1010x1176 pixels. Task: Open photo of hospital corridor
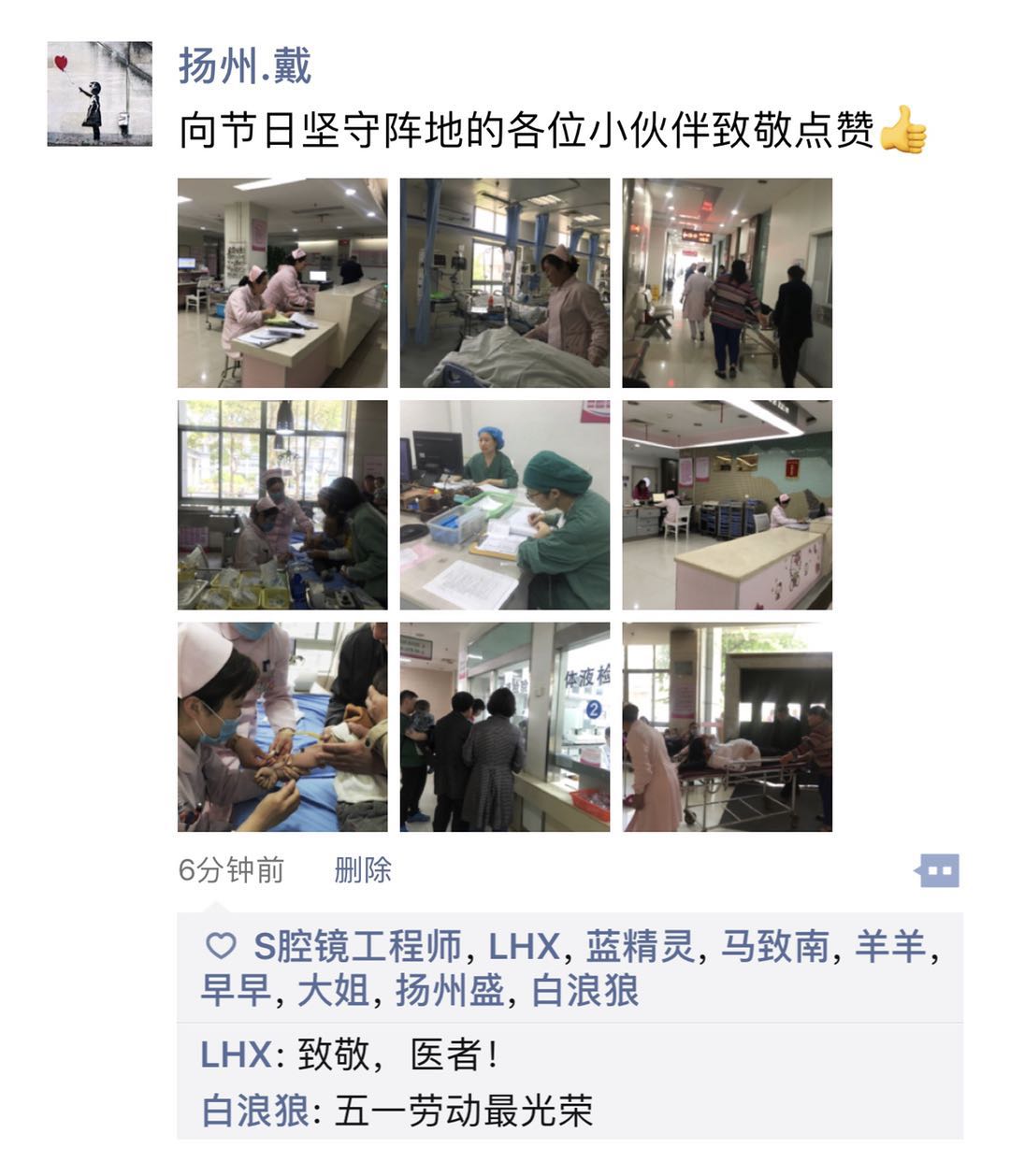[727, 282]
